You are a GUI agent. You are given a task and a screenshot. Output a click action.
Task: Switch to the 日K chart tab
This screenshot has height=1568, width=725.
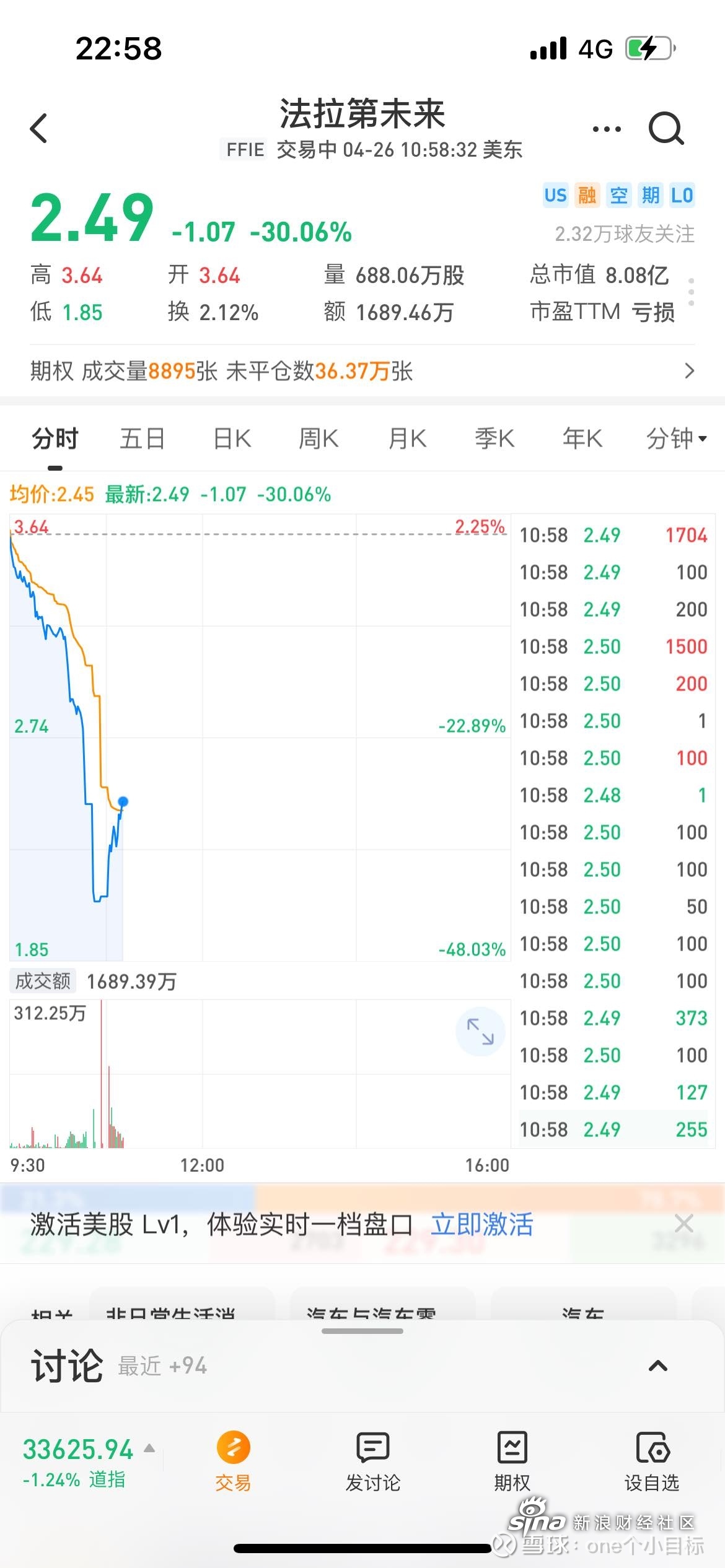point(232,438)
